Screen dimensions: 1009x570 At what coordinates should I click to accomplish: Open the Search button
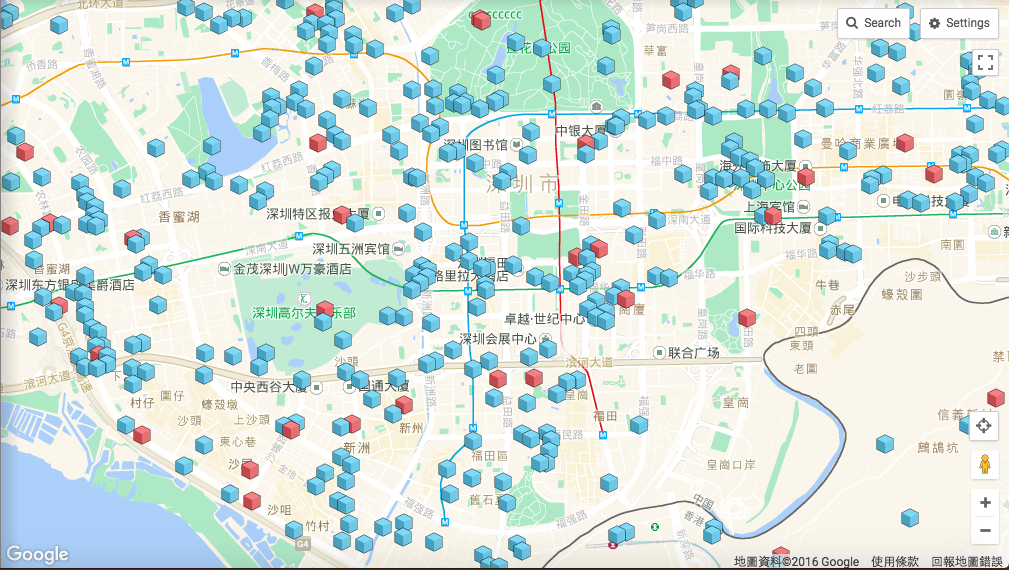873,23
